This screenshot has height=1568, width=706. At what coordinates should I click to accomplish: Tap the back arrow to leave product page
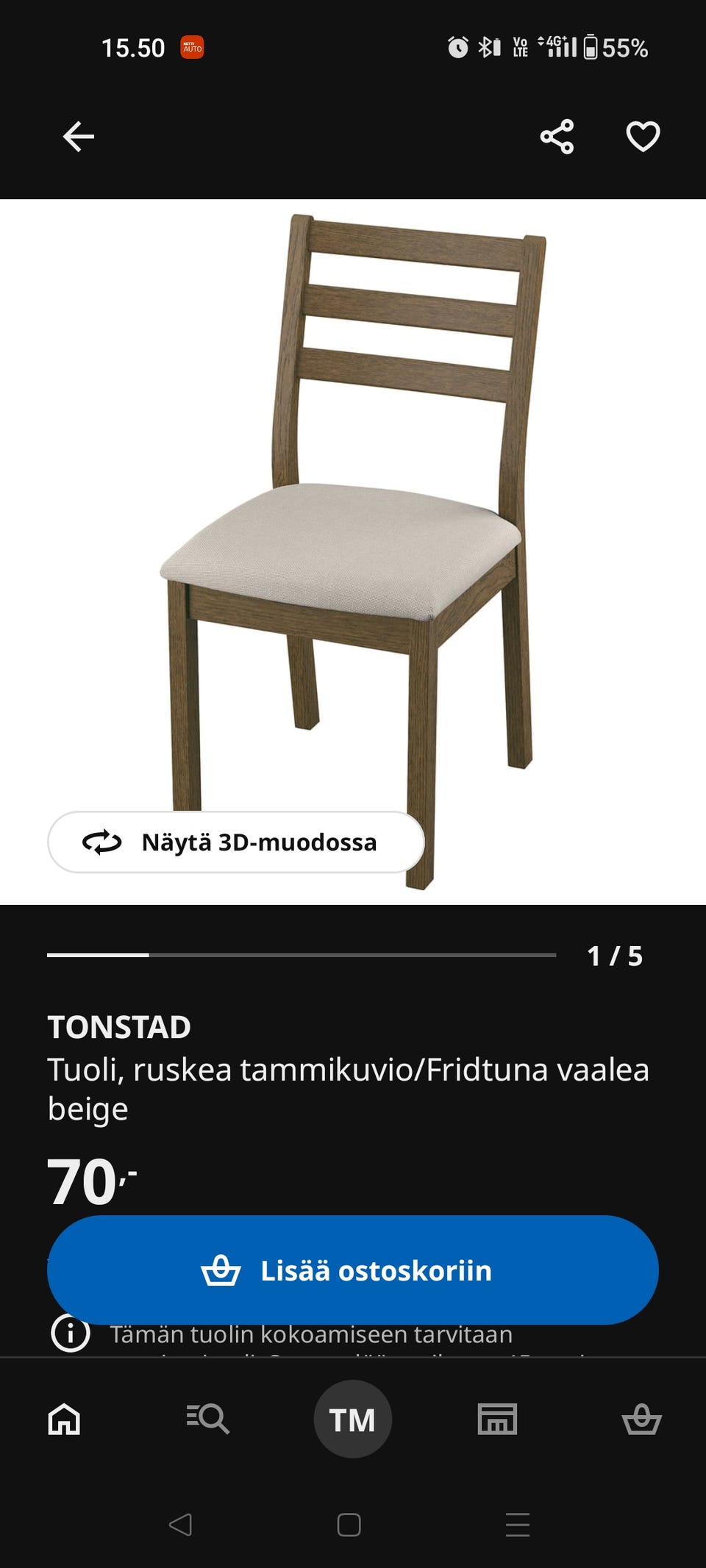76,135
